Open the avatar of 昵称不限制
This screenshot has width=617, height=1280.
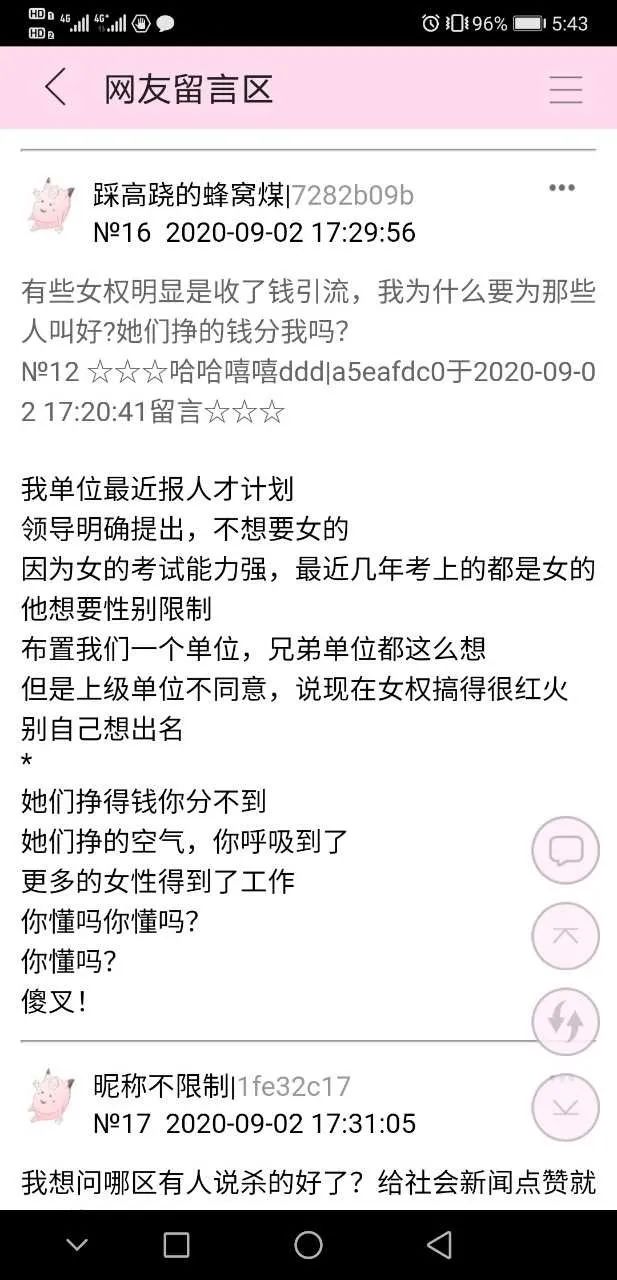tap(47, 1096)
